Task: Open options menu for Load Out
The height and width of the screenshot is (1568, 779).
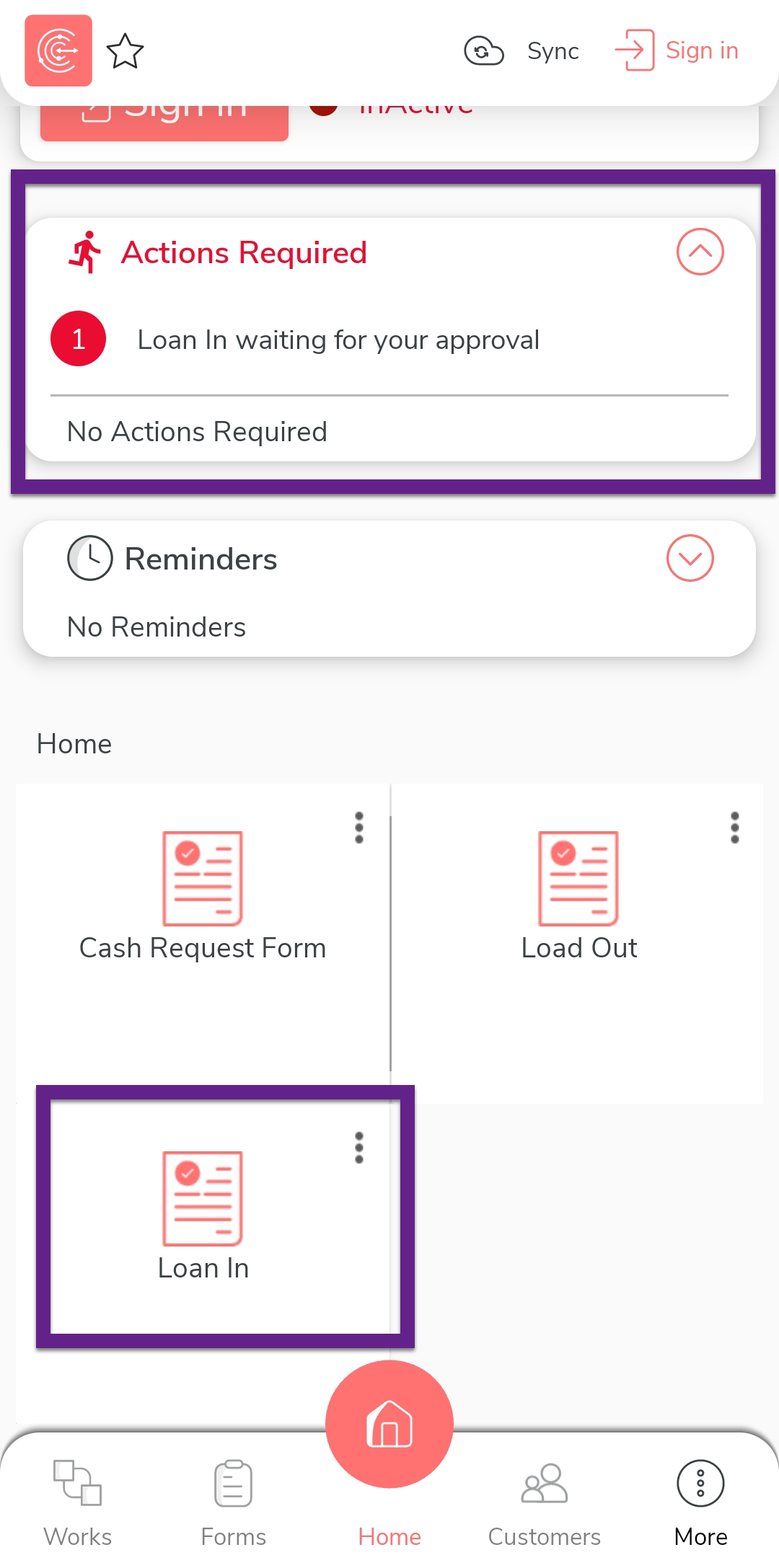Action: tap(734, 828)
